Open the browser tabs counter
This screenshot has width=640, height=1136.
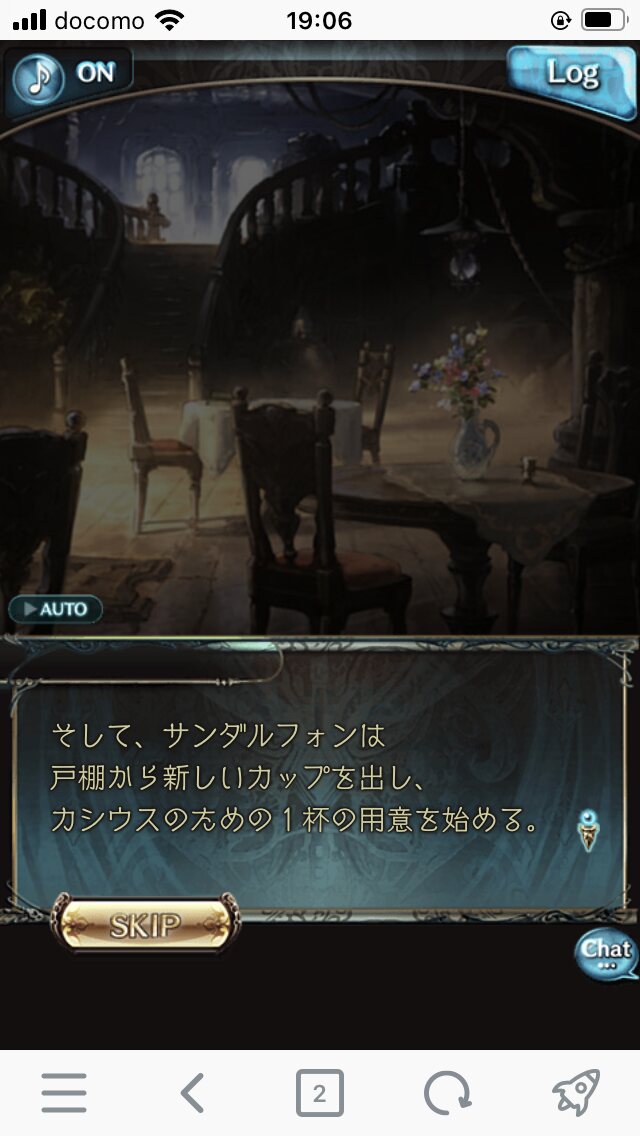coord(319,1093)
